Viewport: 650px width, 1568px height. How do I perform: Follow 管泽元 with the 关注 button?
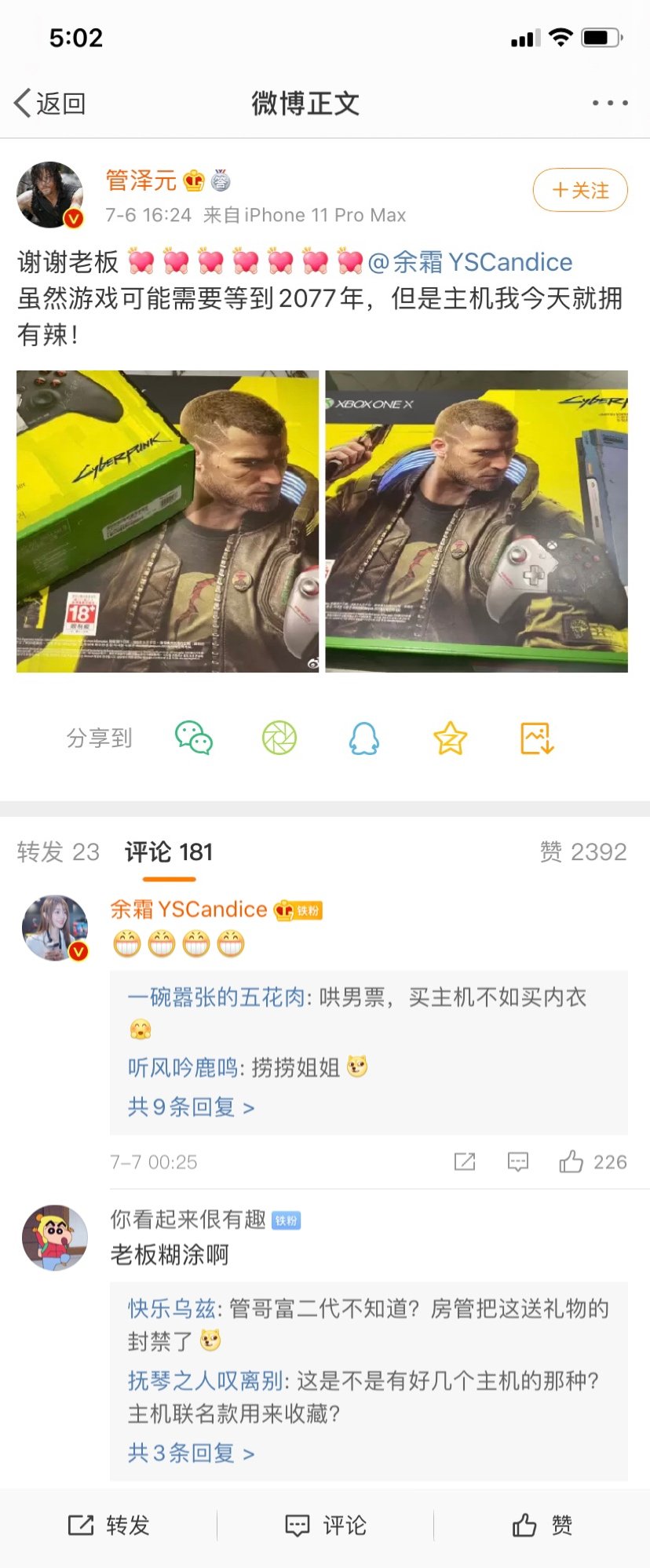point(580,191)
